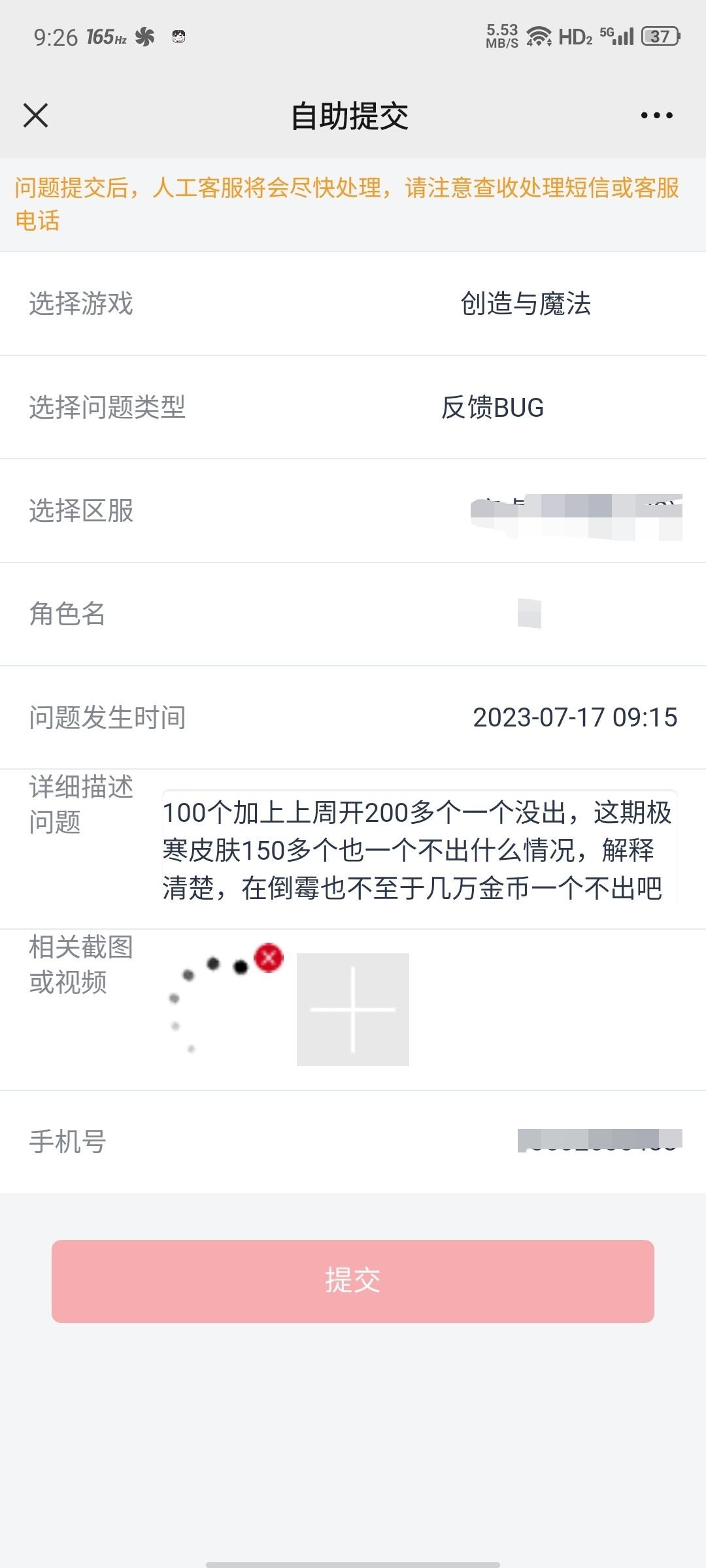Close the 自助提交 page
The width and height of the screenshot is (706, 1568).
pyautogui.click(x=35, y=116)
